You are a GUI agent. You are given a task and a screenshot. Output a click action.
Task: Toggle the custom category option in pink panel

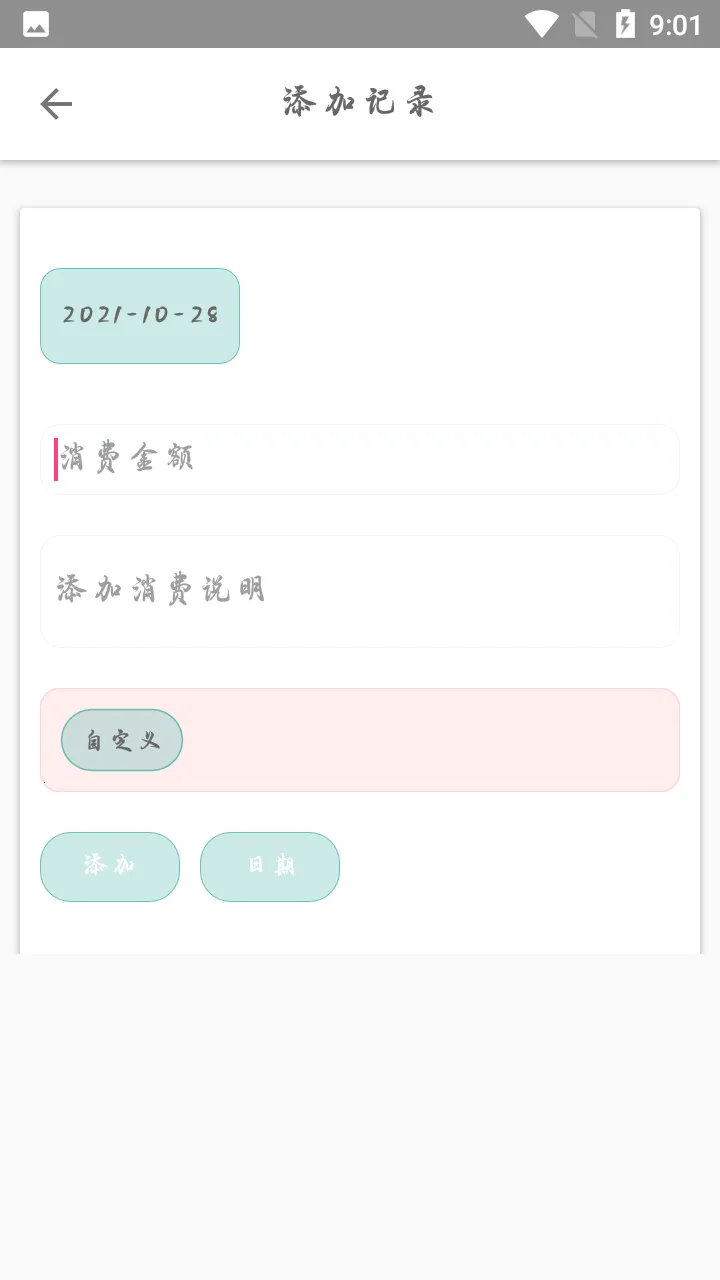pos(121,739)
